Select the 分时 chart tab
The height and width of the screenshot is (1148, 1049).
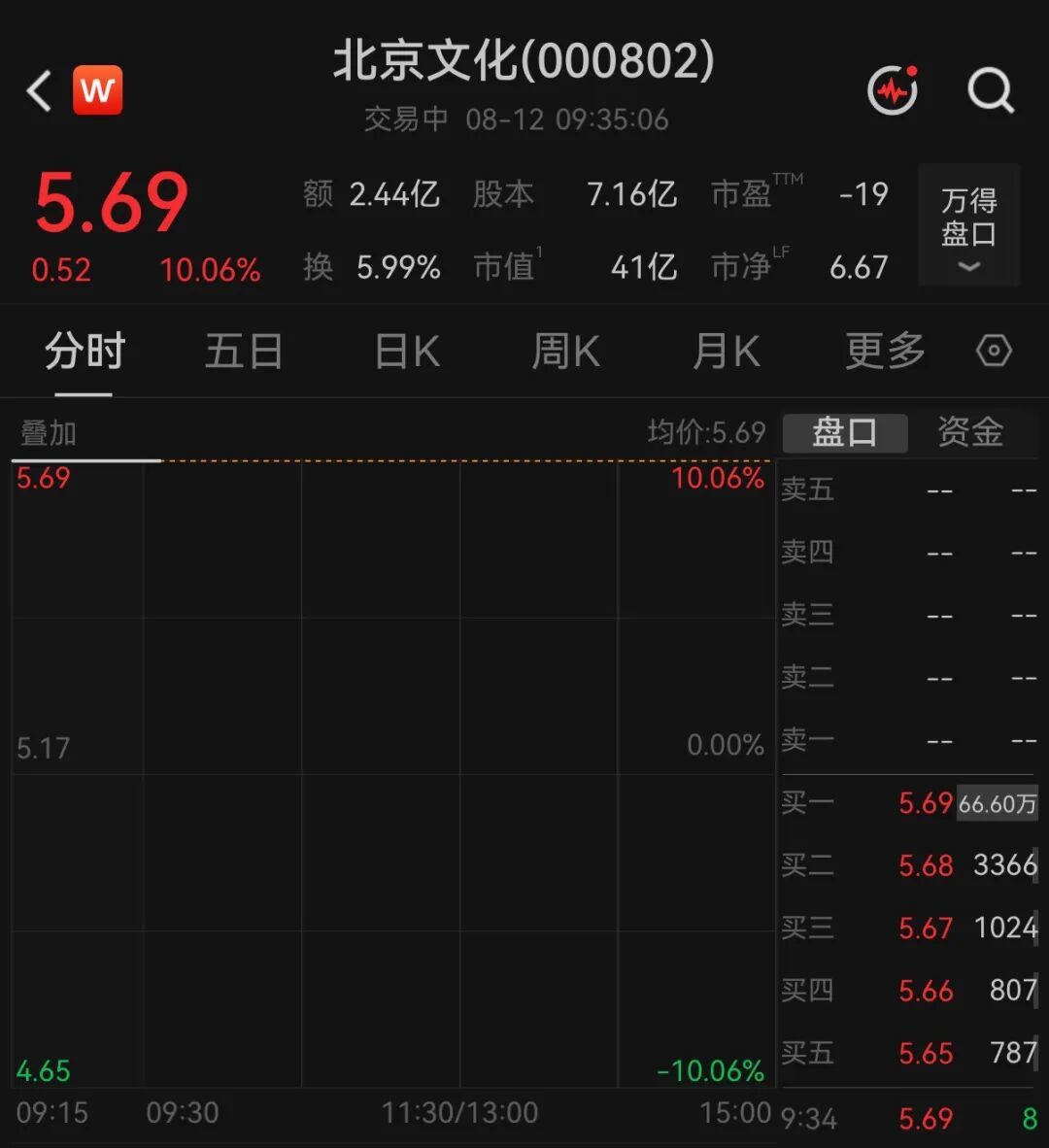tap(85, 351)
